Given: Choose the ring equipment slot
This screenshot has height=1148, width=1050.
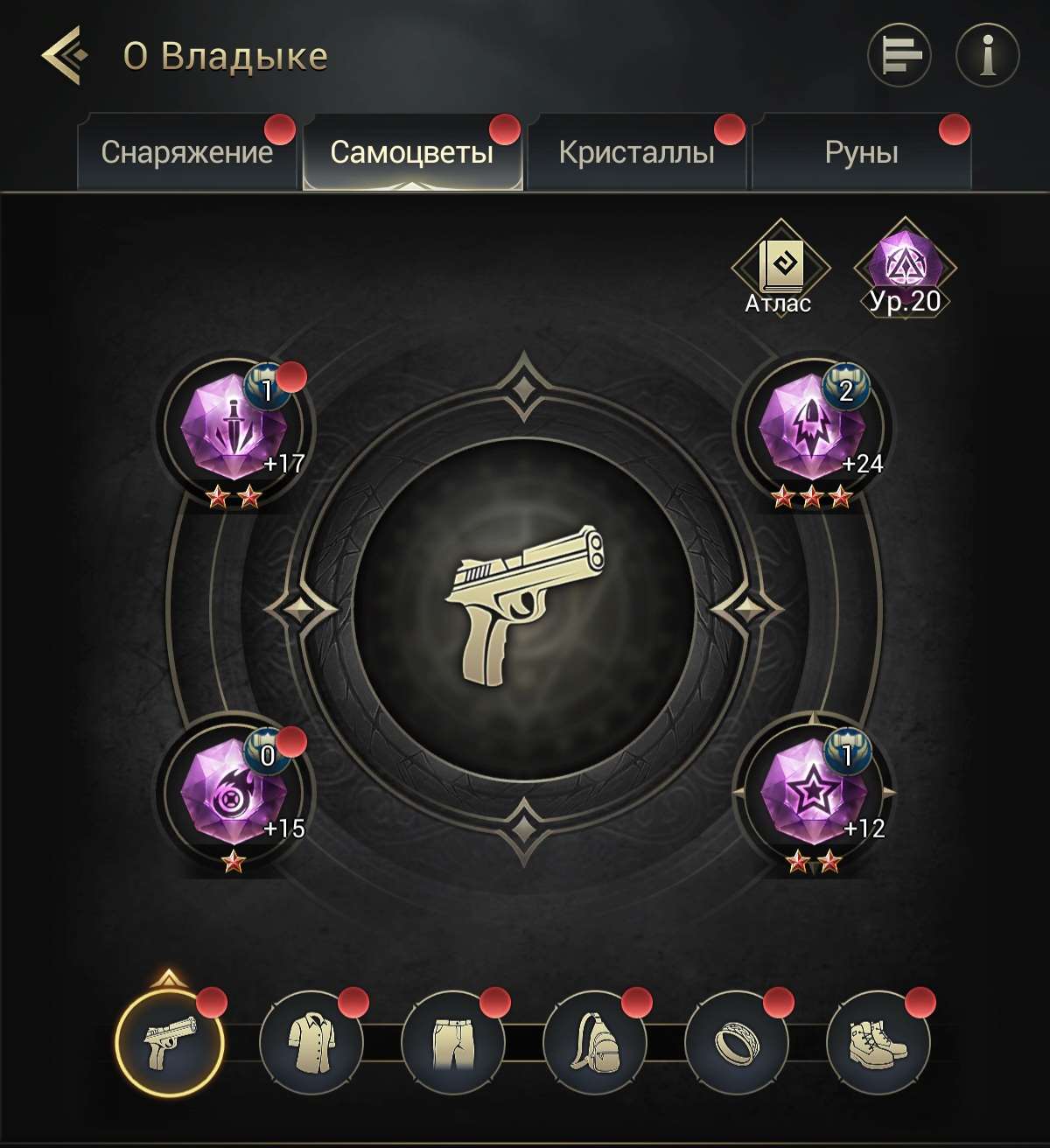Looking at the screenshot, I should point(737,1042).
